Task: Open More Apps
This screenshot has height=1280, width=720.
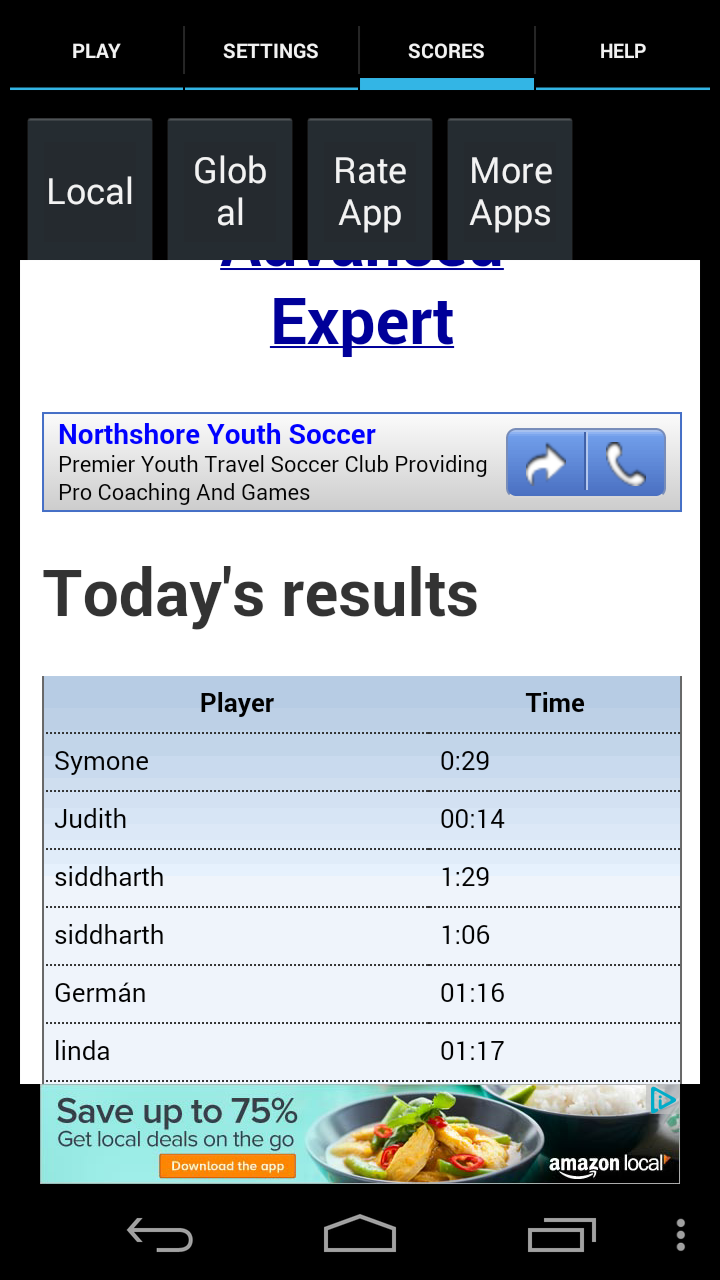Action: point(510,191)
